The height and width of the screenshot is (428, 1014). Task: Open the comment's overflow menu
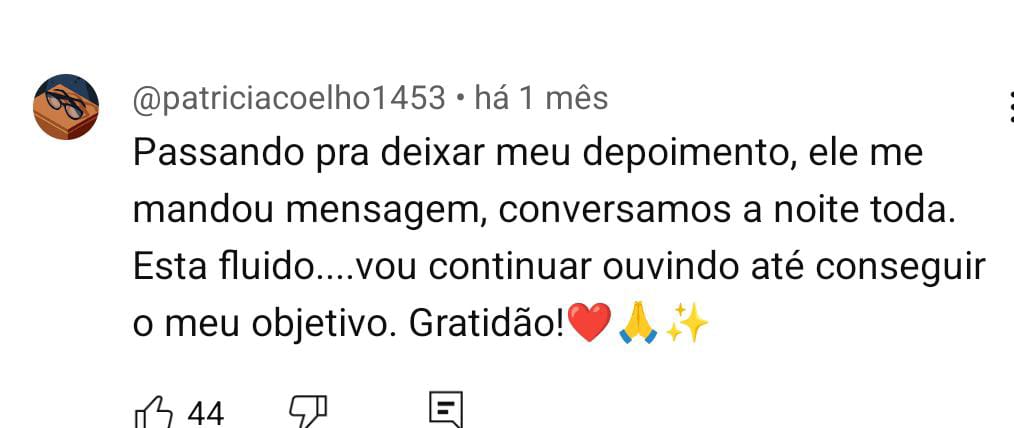1007,104
